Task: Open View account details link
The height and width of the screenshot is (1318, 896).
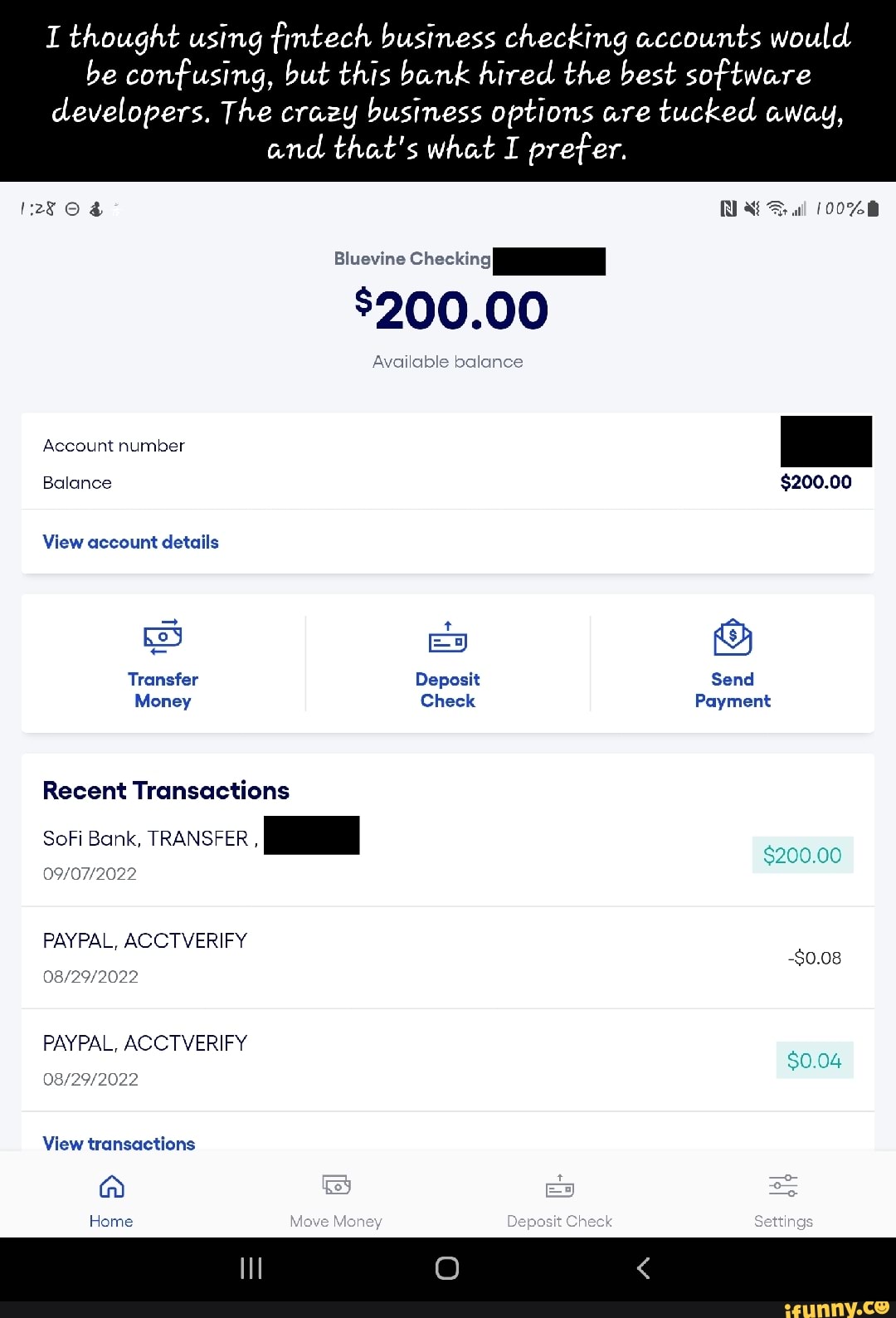Action: coord(130,542)
